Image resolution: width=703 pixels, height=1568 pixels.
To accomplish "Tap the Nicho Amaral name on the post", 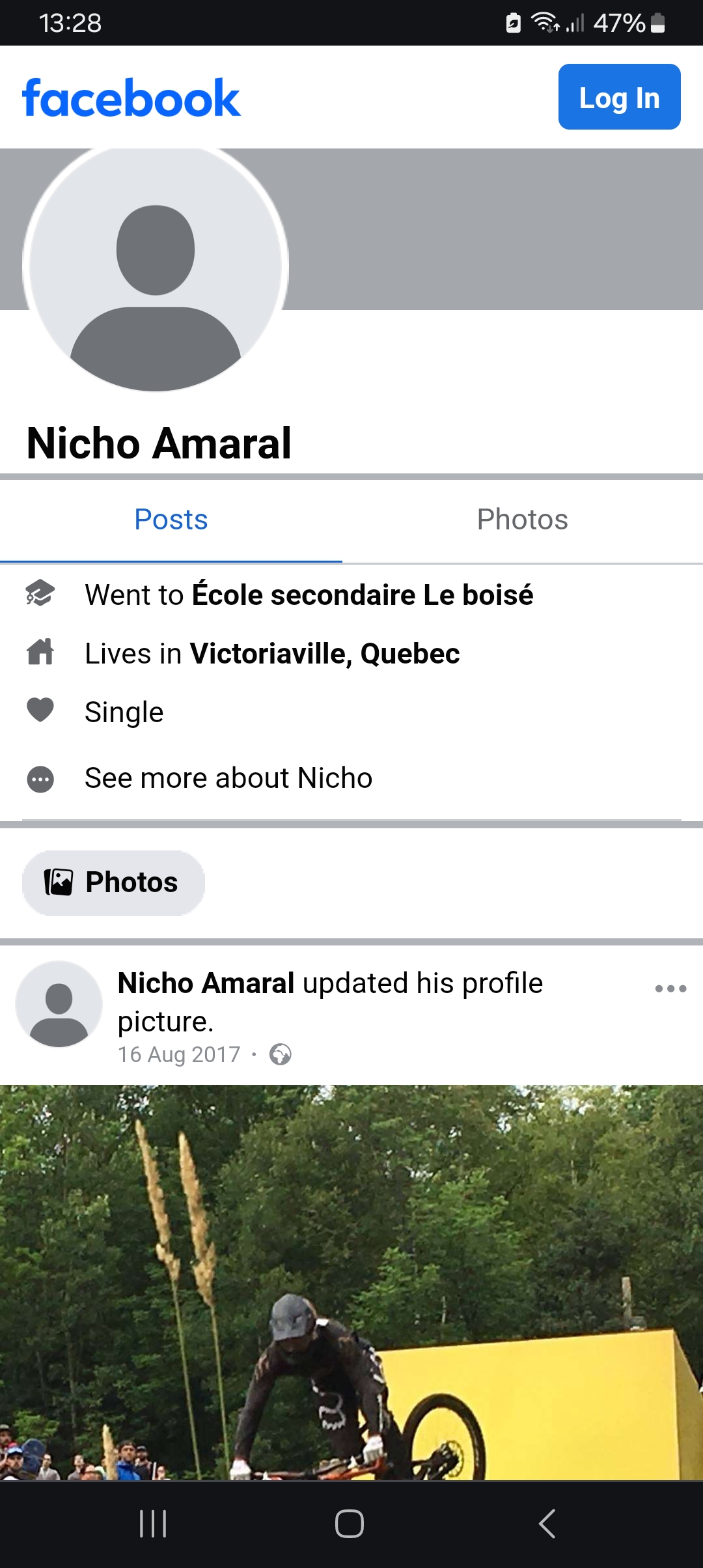I will click(206, 983).
